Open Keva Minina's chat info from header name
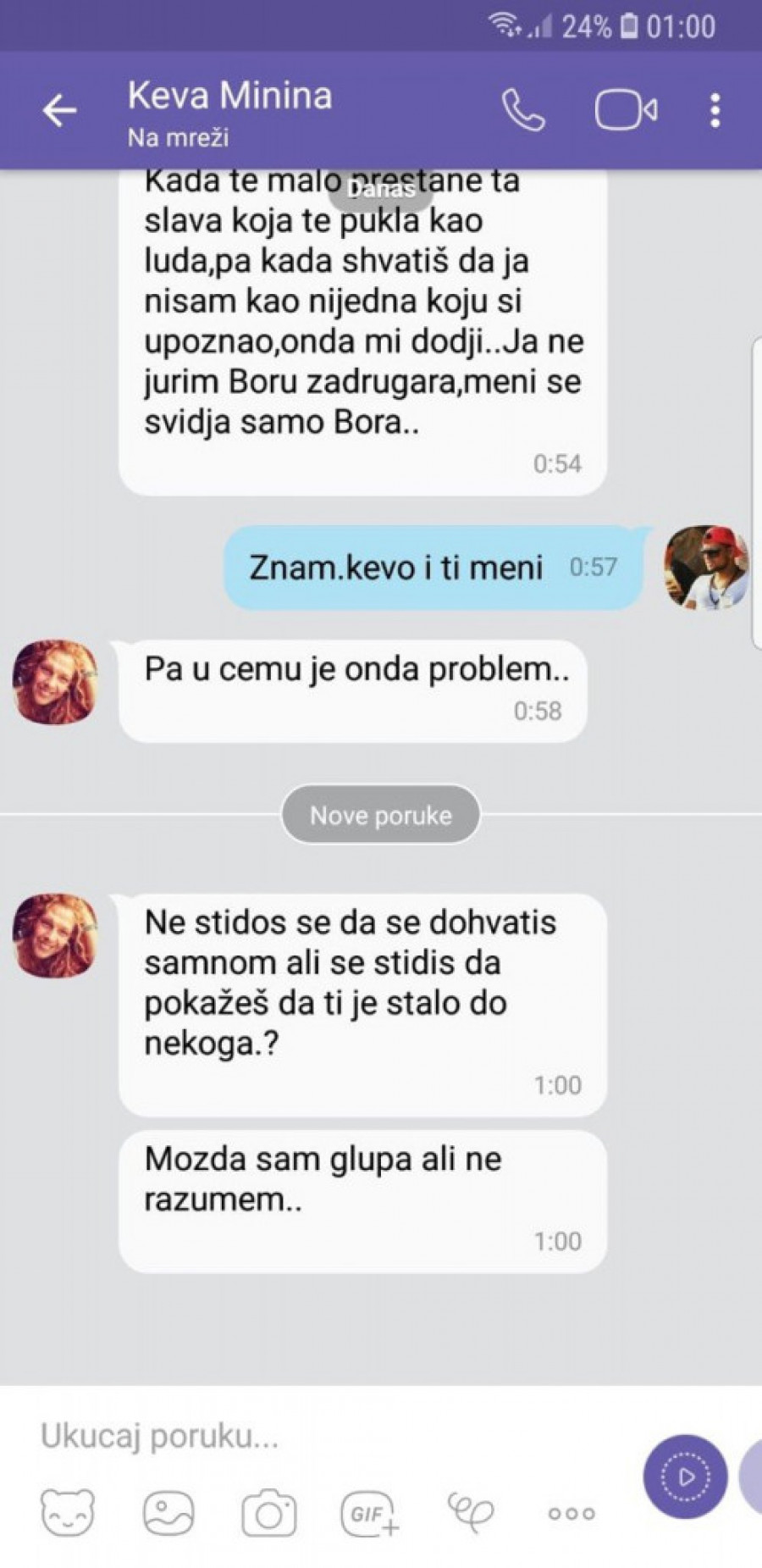 pyautogui.click(x=229, y=96)
